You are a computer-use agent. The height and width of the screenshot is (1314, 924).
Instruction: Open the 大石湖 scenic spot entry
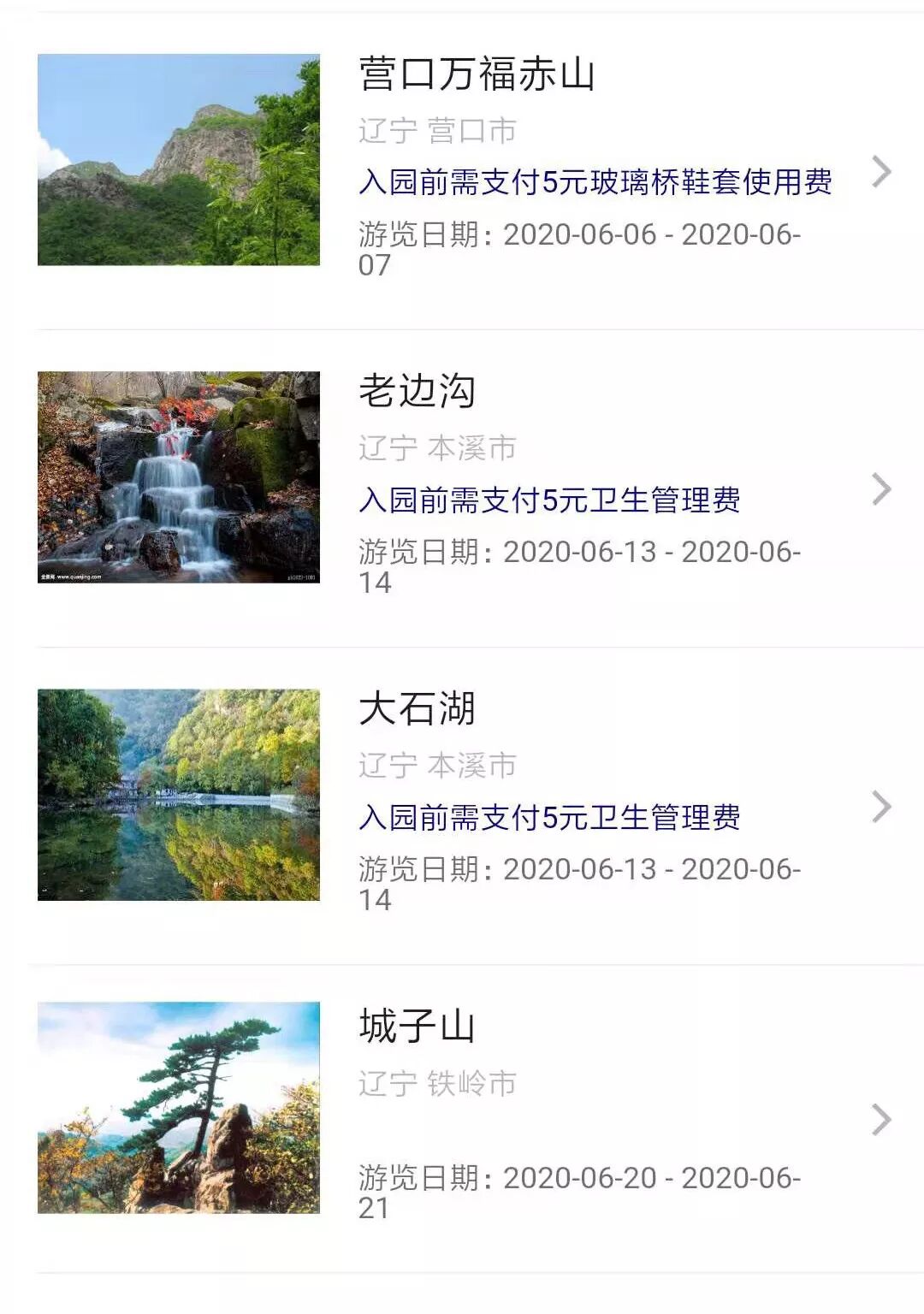click(x=417, y=709)
